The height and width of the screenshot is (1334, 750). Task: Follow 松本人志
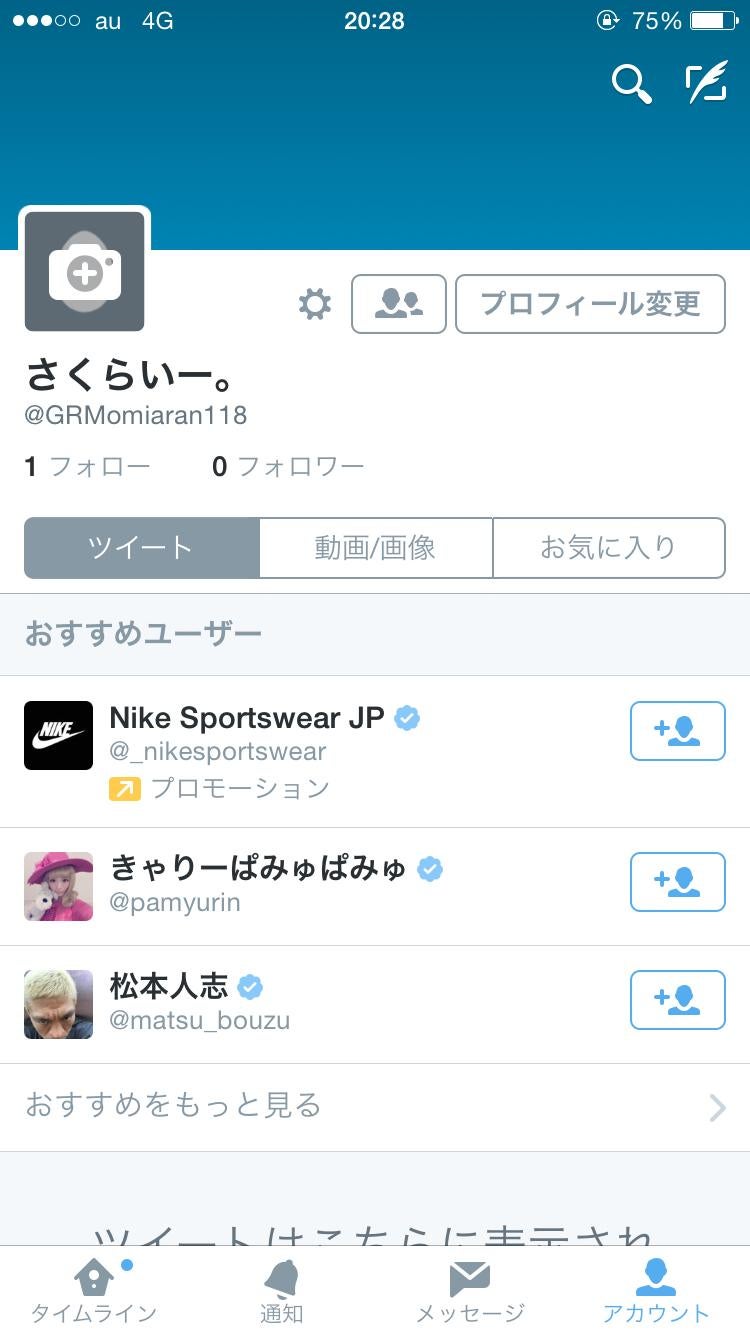click(677, 1000)
